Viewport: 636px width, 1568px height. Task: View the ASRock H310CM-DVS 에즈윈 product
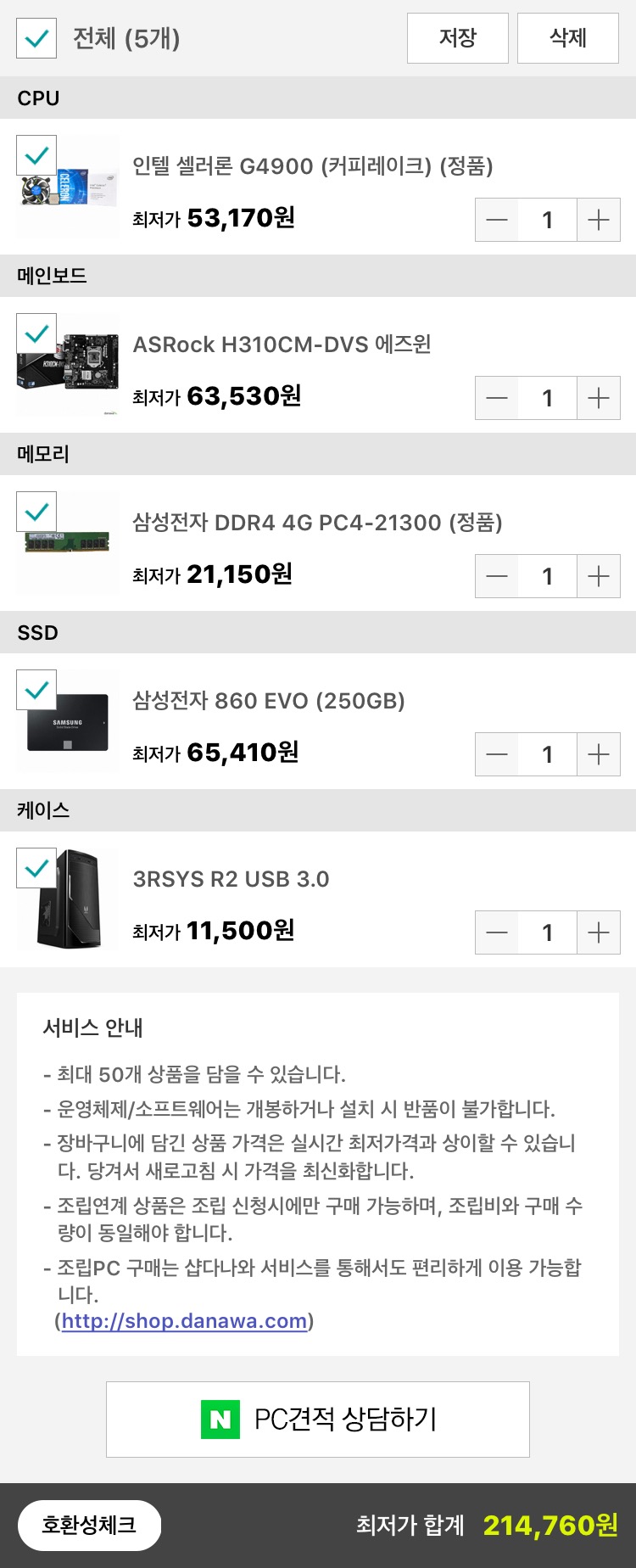tap(282, 344)
